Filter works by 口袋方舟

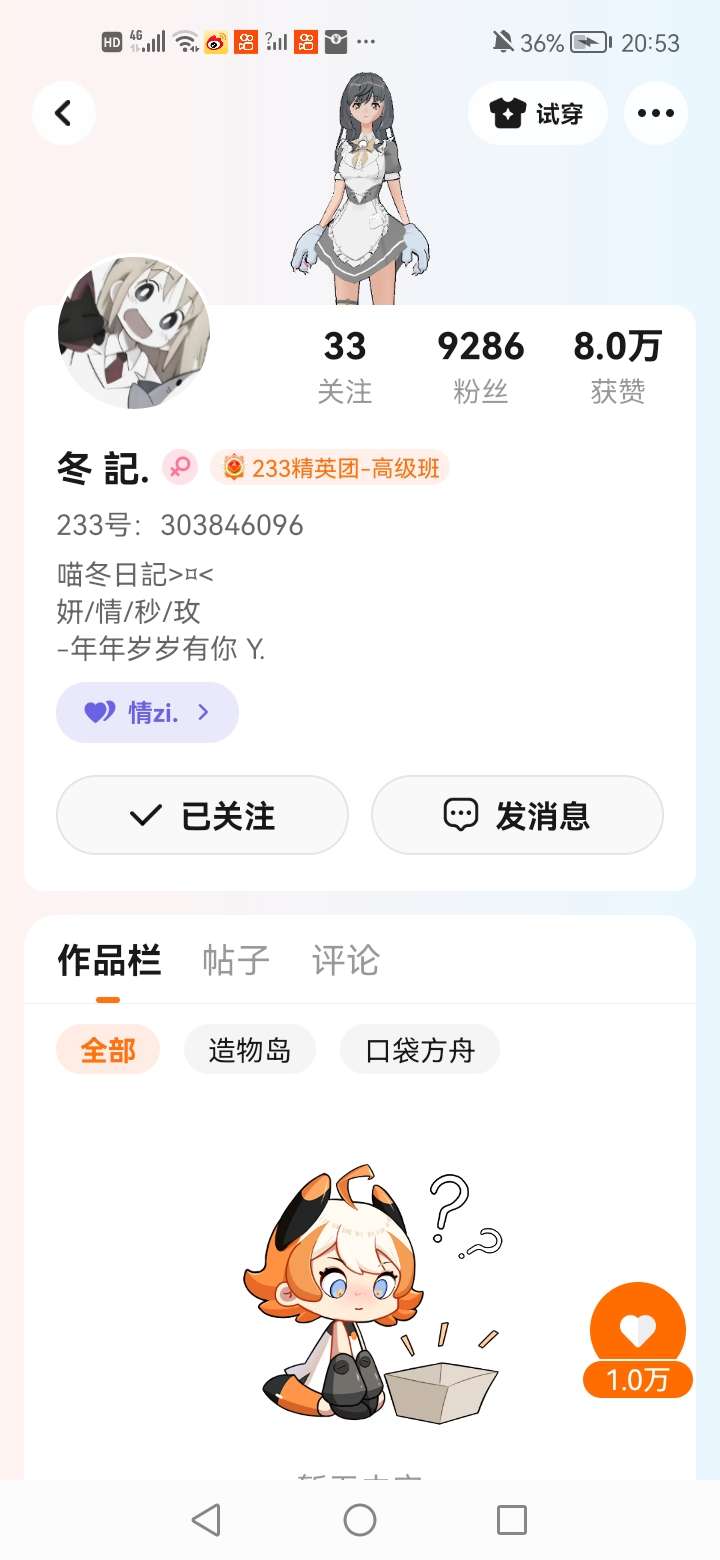(420, 1050)
